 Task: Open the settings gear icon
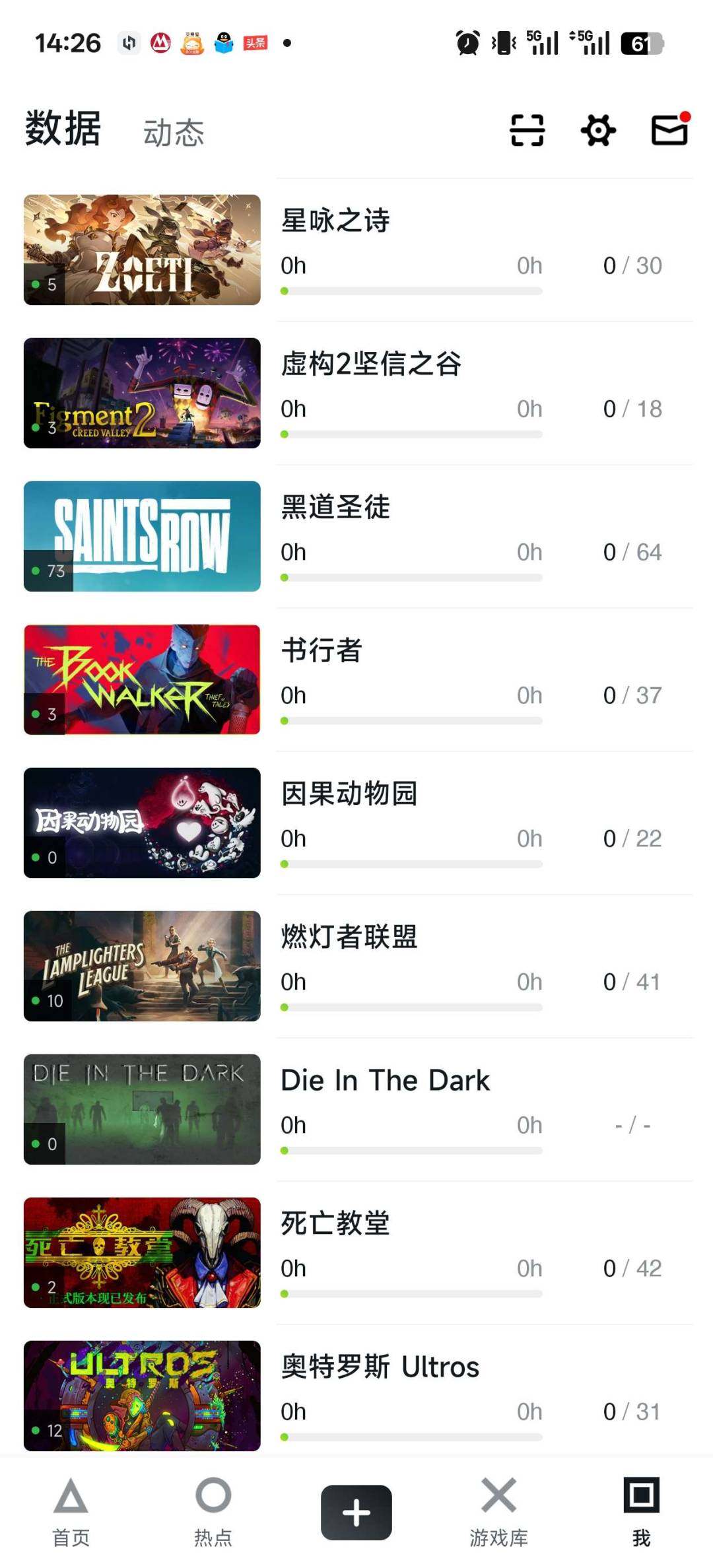click(597, 131)
